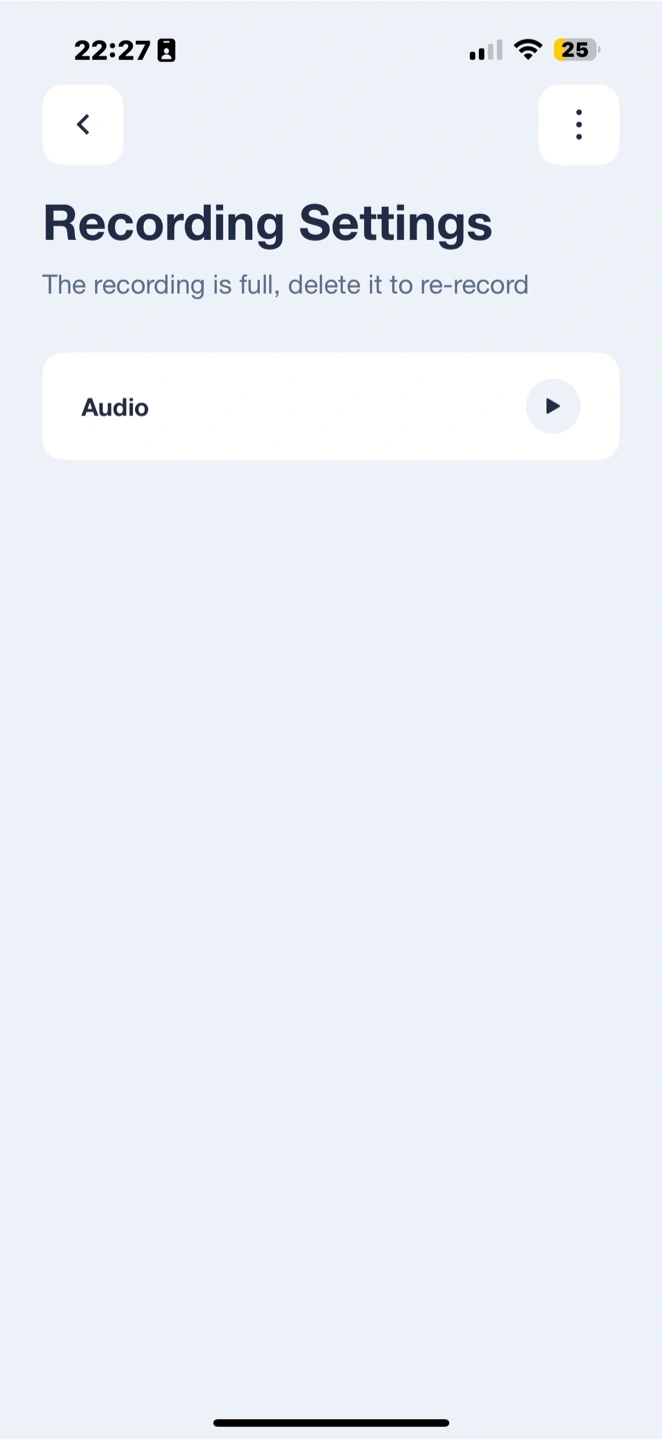Open the three-dot overflow menu
Image resolution: width=662 pixels, height=1440 pixels.
[579, 124]
